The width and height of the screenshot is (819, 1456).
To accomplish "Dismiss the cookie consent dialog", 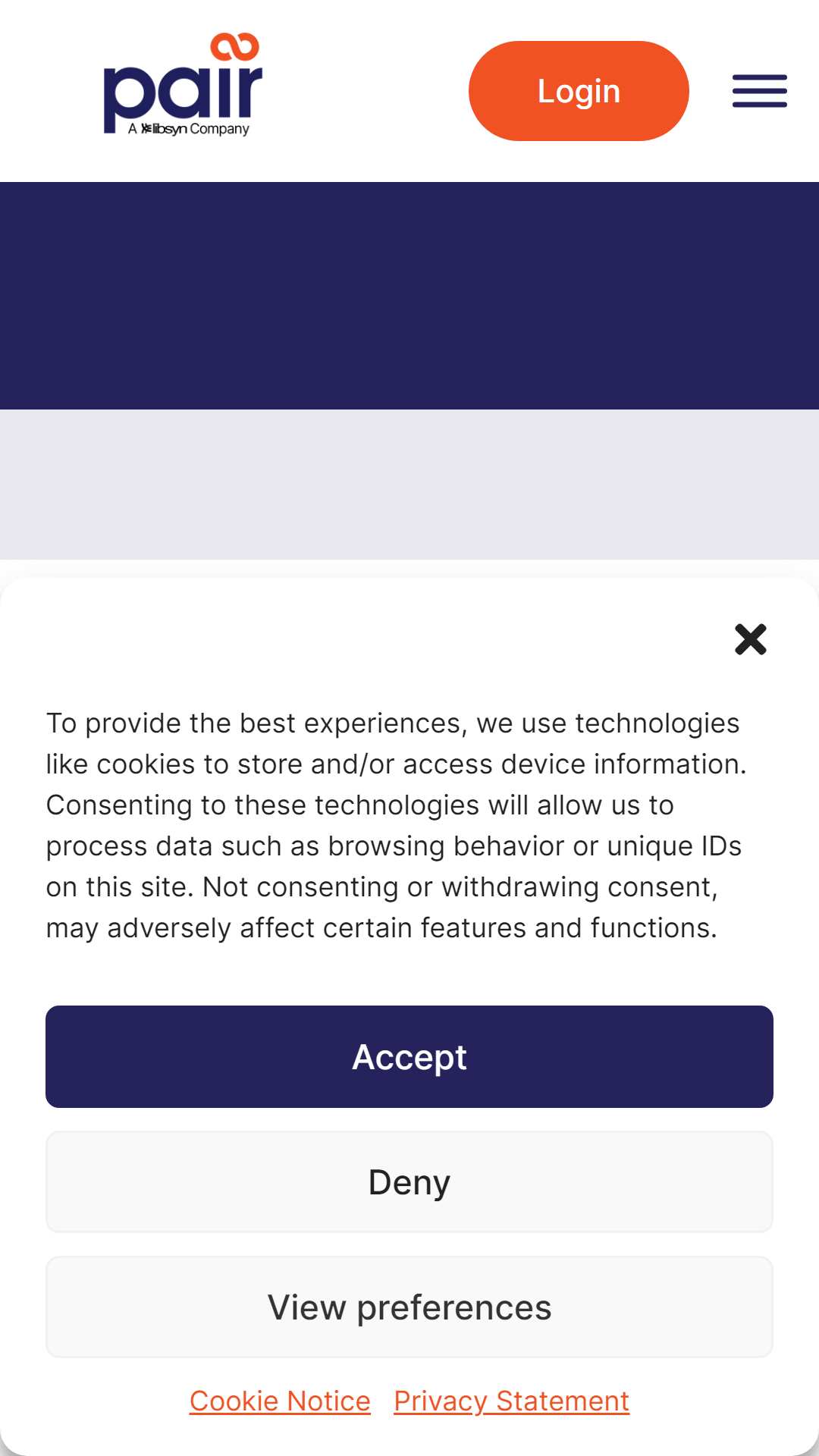I will [x=751, y=639].
